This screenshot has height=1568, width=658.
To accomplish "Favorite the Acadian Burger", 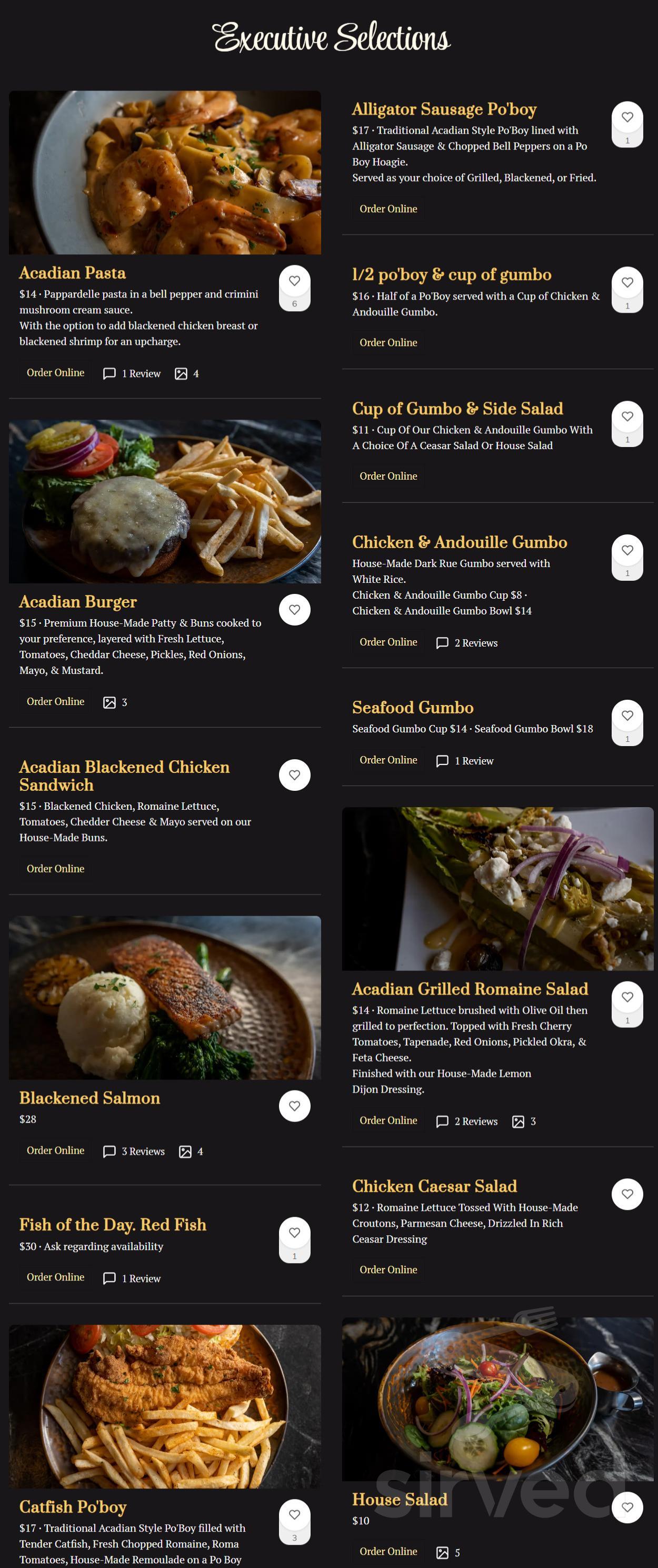I will (x=294, y=609).
